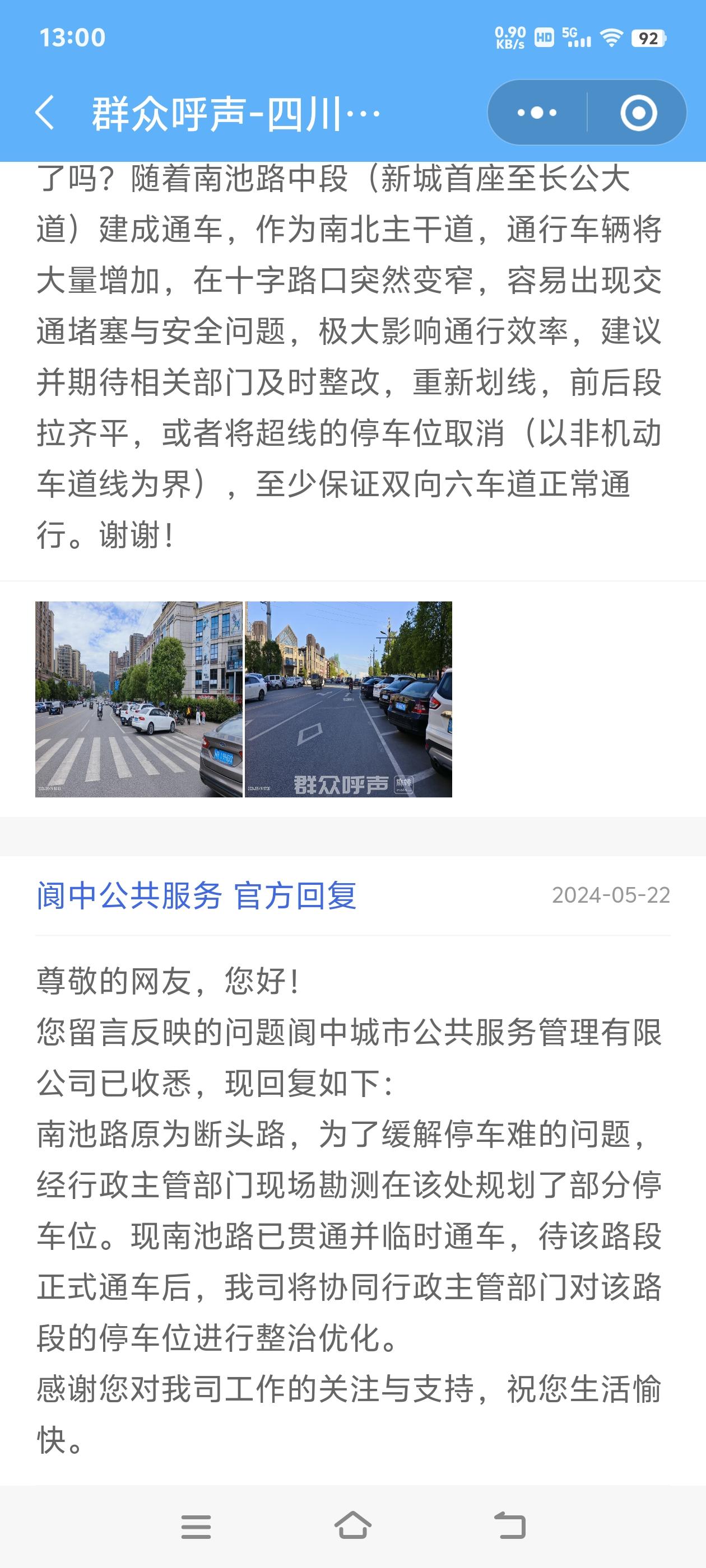The height and width of the screenshot is (1568, 706).
Task: View the parked cars road photo
Action: 349,699
